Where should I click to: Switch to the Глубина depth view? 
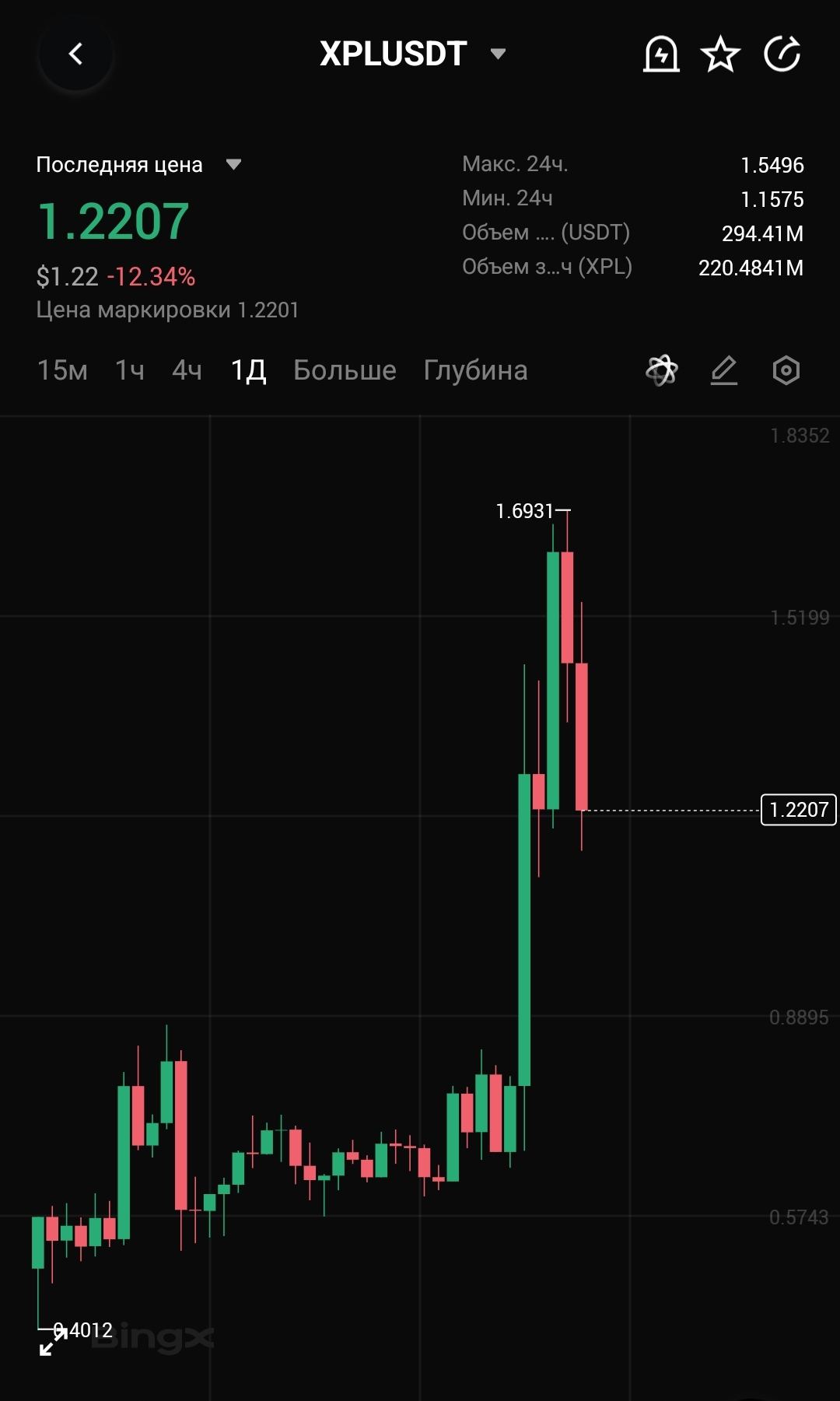click(475, 370)
